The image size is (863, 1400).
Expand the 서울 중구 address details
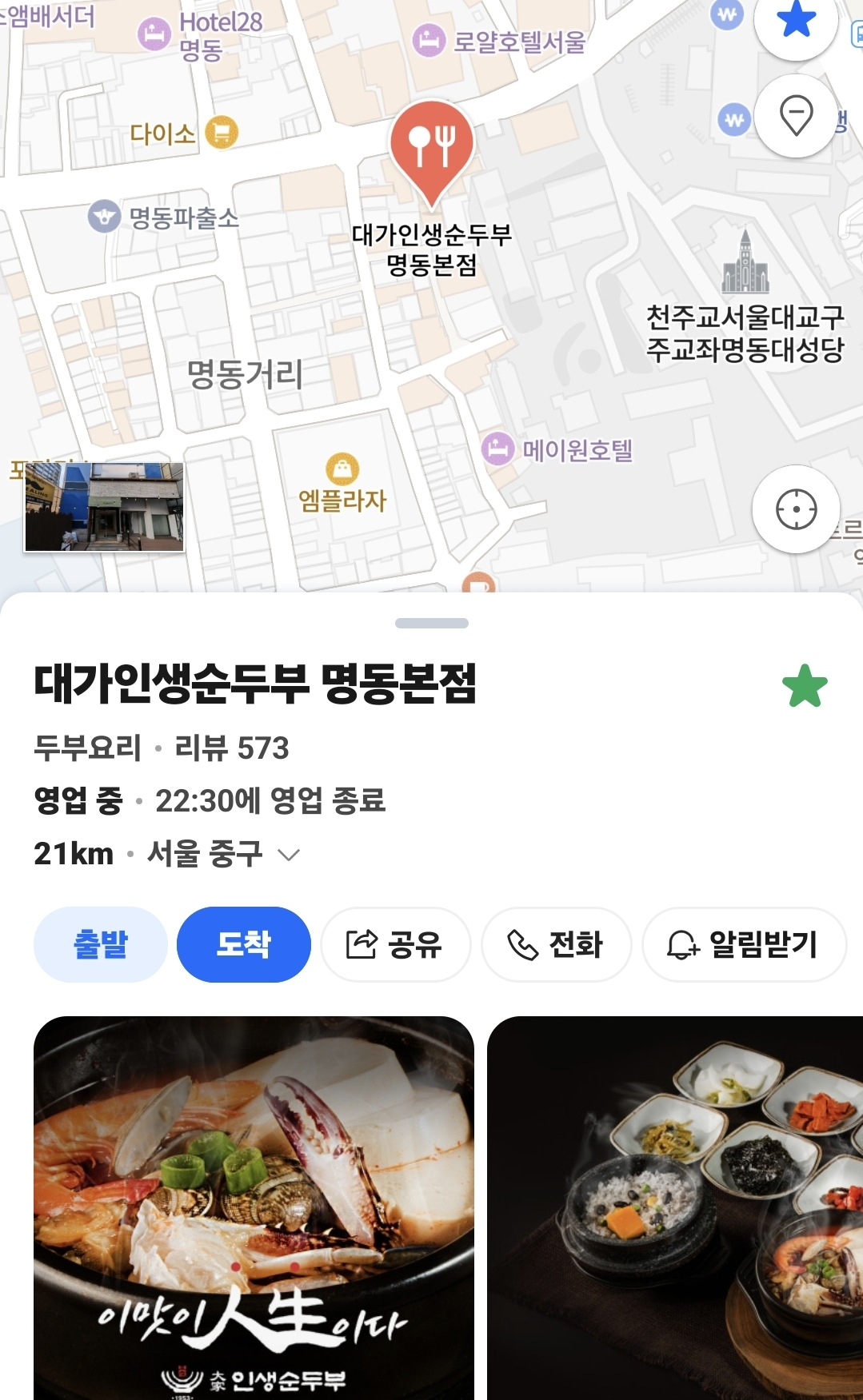288,855
